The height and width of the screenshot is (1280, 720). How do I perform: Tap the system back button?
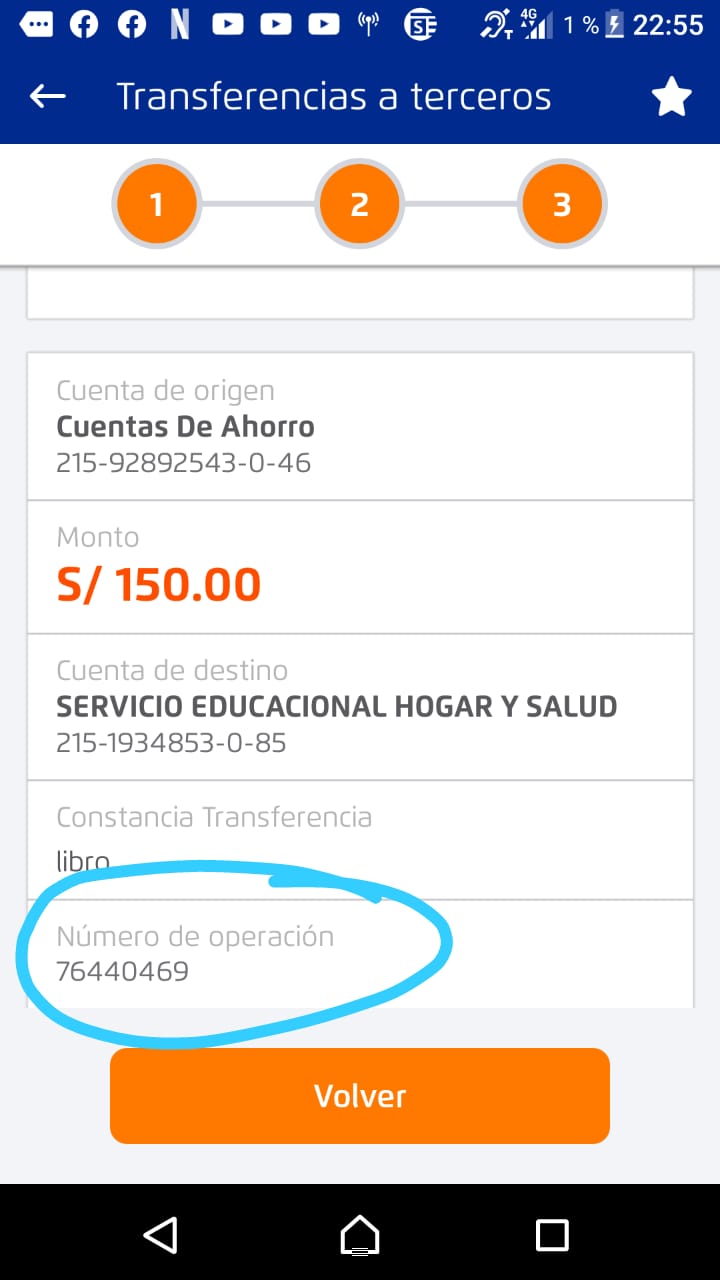(161, 1234)
